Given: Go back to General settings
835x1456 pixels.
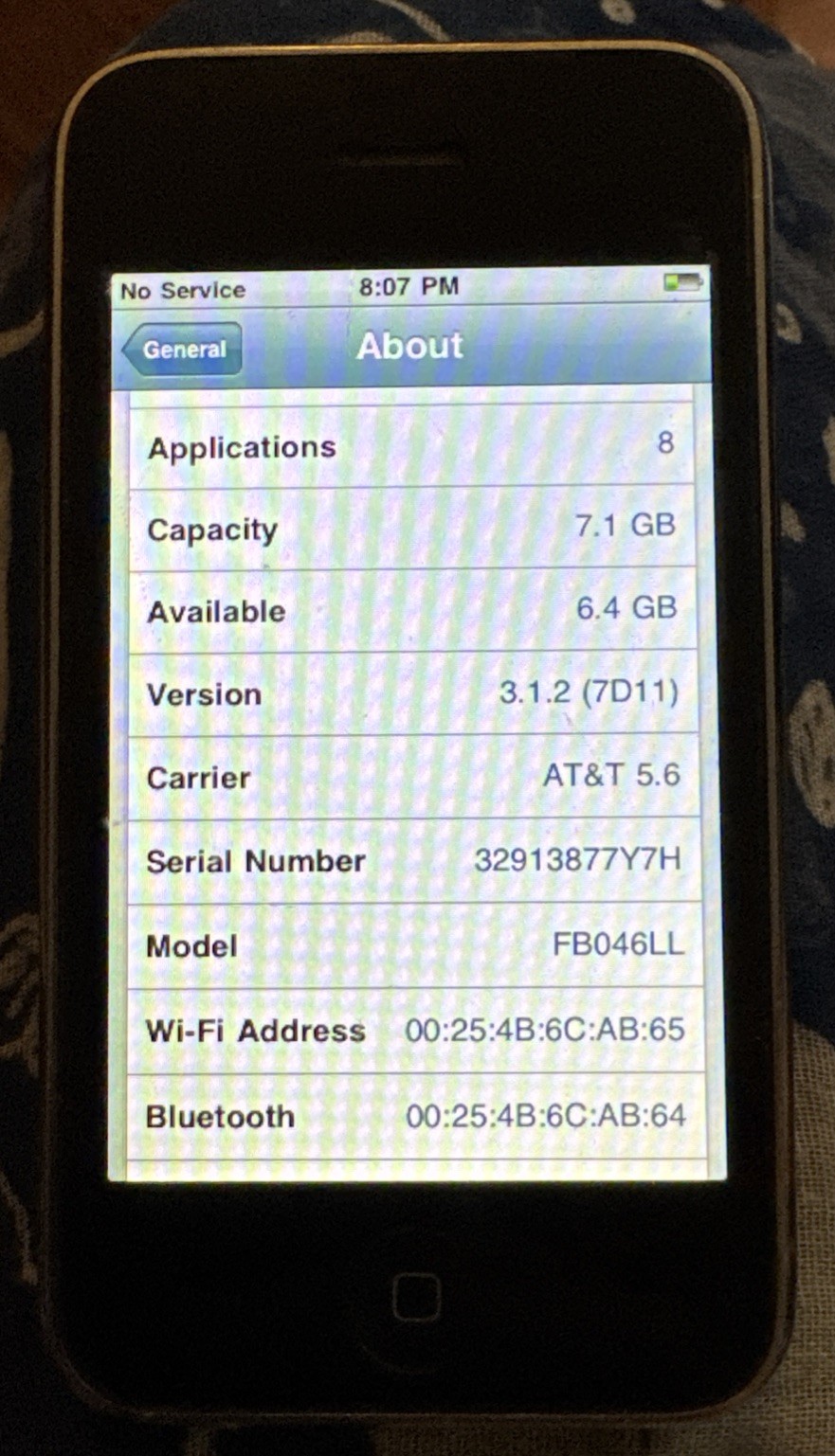Looking at the screenshot, I should click(x=183, y=350).
